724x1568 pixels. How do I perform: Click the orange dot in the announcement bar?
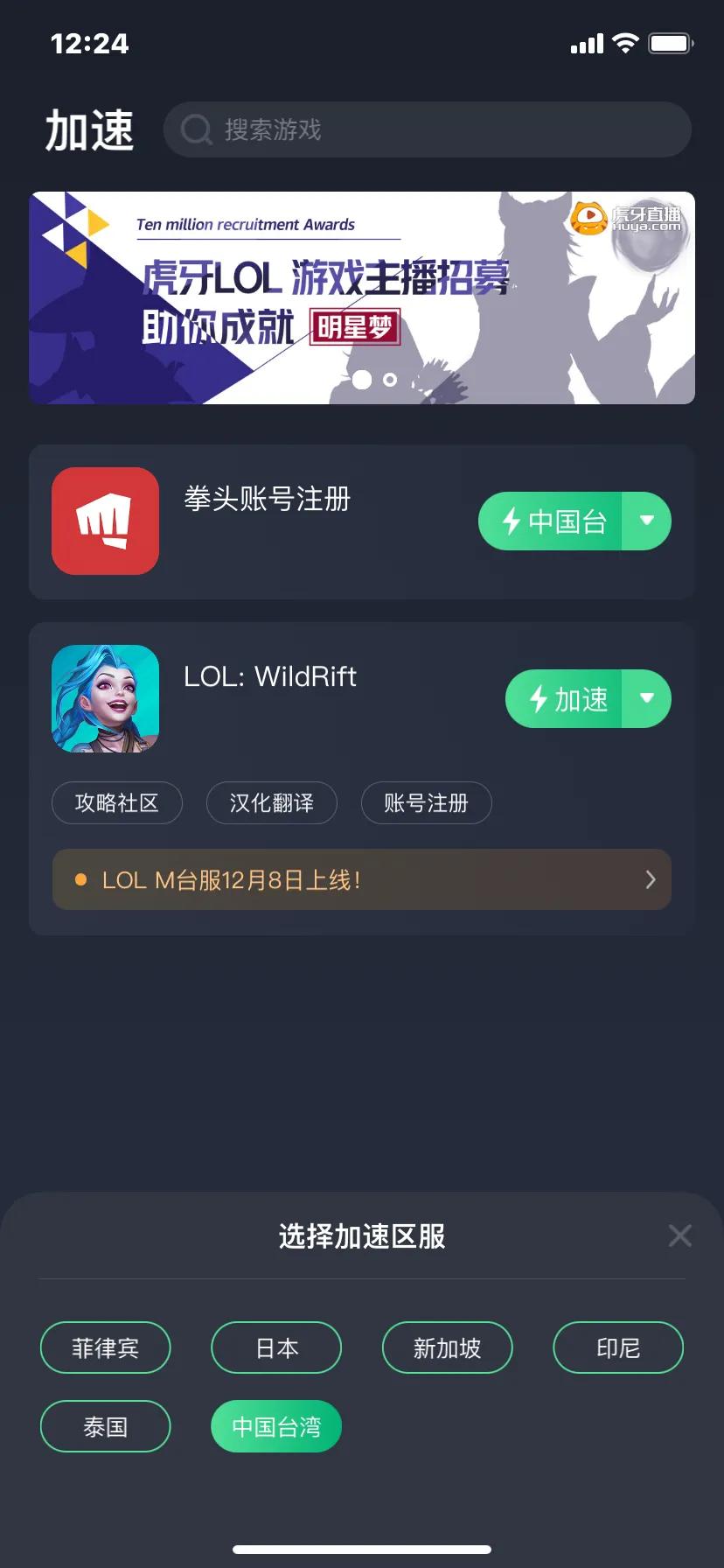coord(81,879)
